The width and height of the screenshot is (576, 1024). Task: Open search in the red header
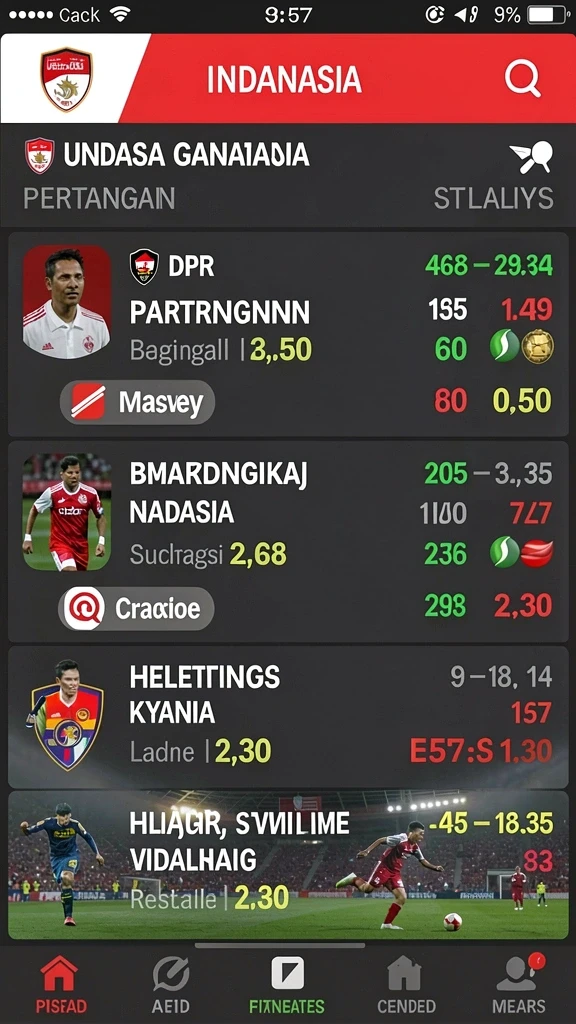coord(522,79)
